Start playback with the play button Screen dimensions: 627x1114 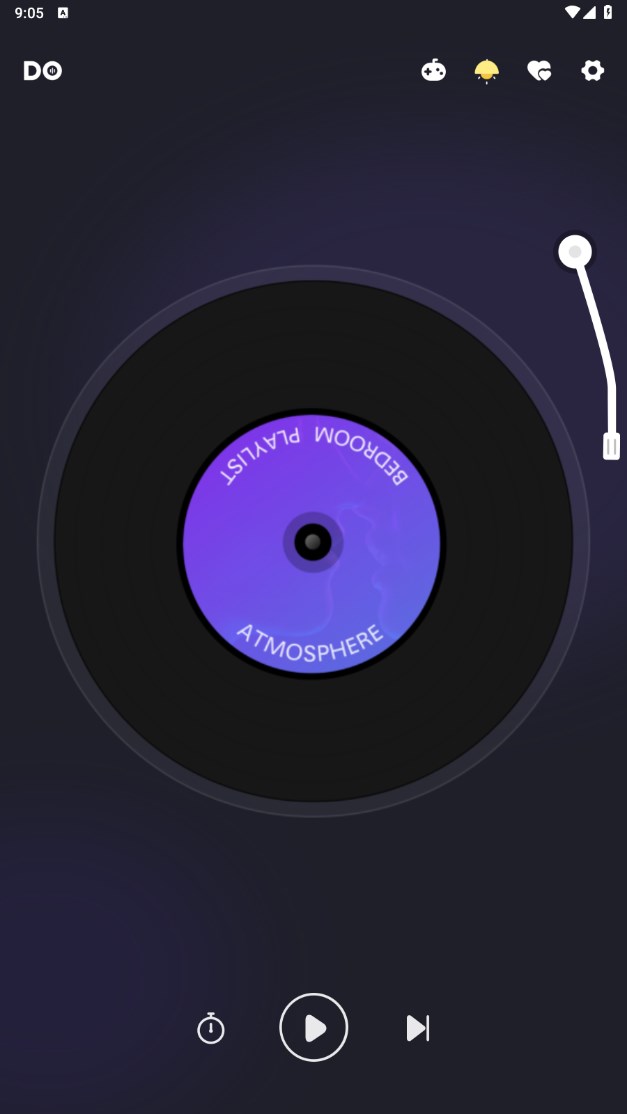[314, 1027]
